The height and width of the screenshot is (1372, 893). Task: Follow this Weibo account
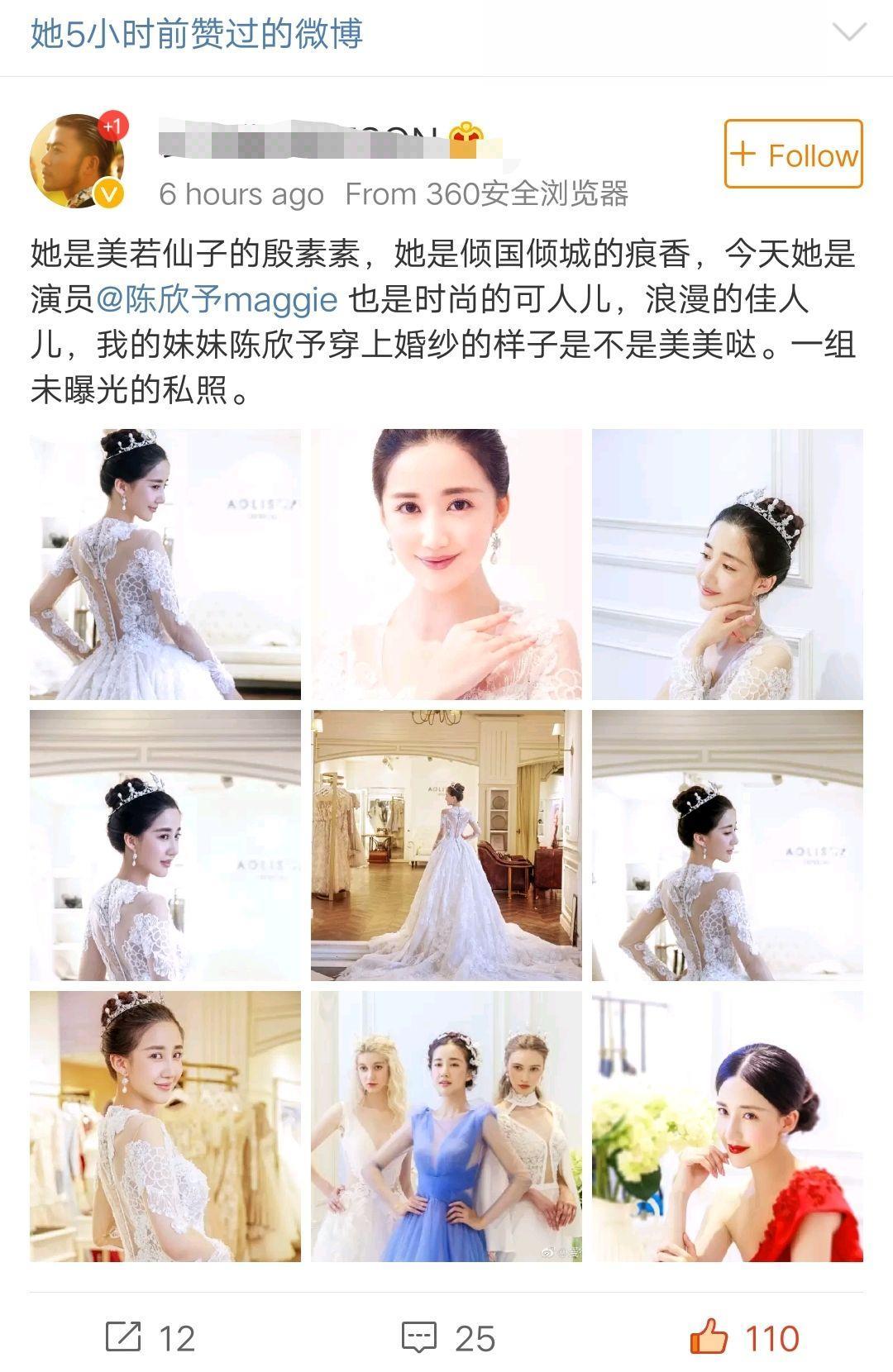[793, 155]
